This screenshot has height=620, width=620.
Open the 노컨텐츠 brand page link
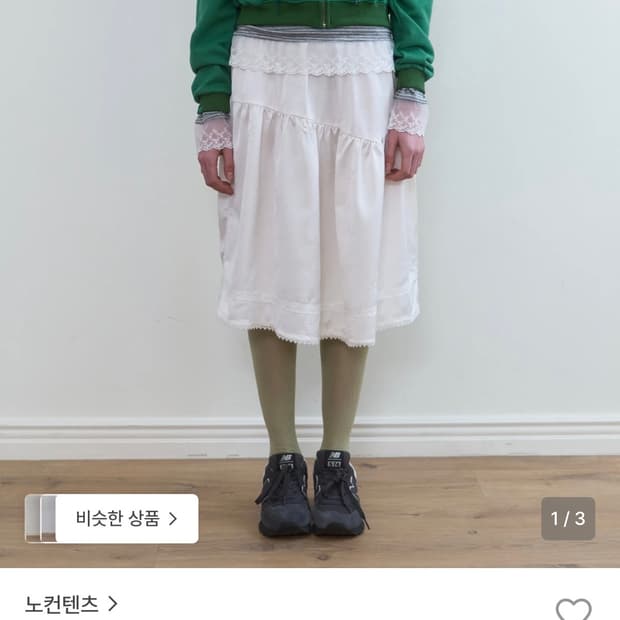coord(71,604)
